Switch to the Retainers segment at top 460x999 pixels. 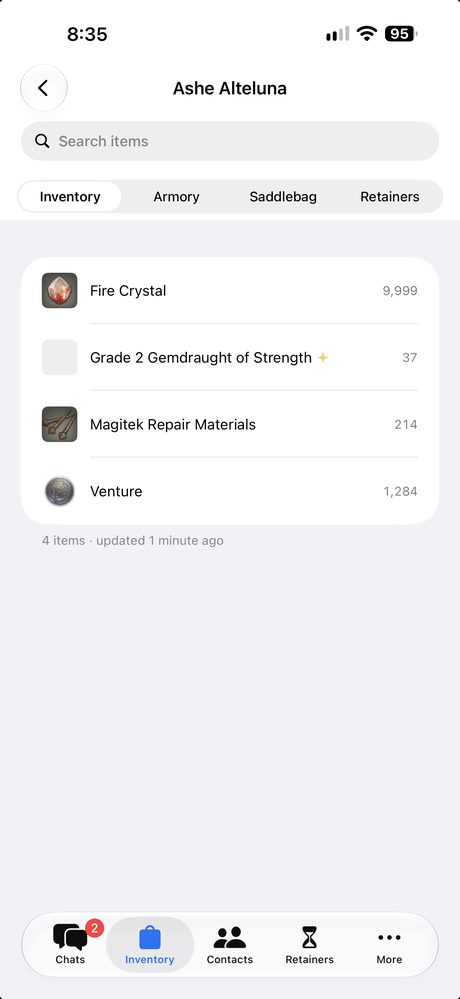click(x=389, y=197)
